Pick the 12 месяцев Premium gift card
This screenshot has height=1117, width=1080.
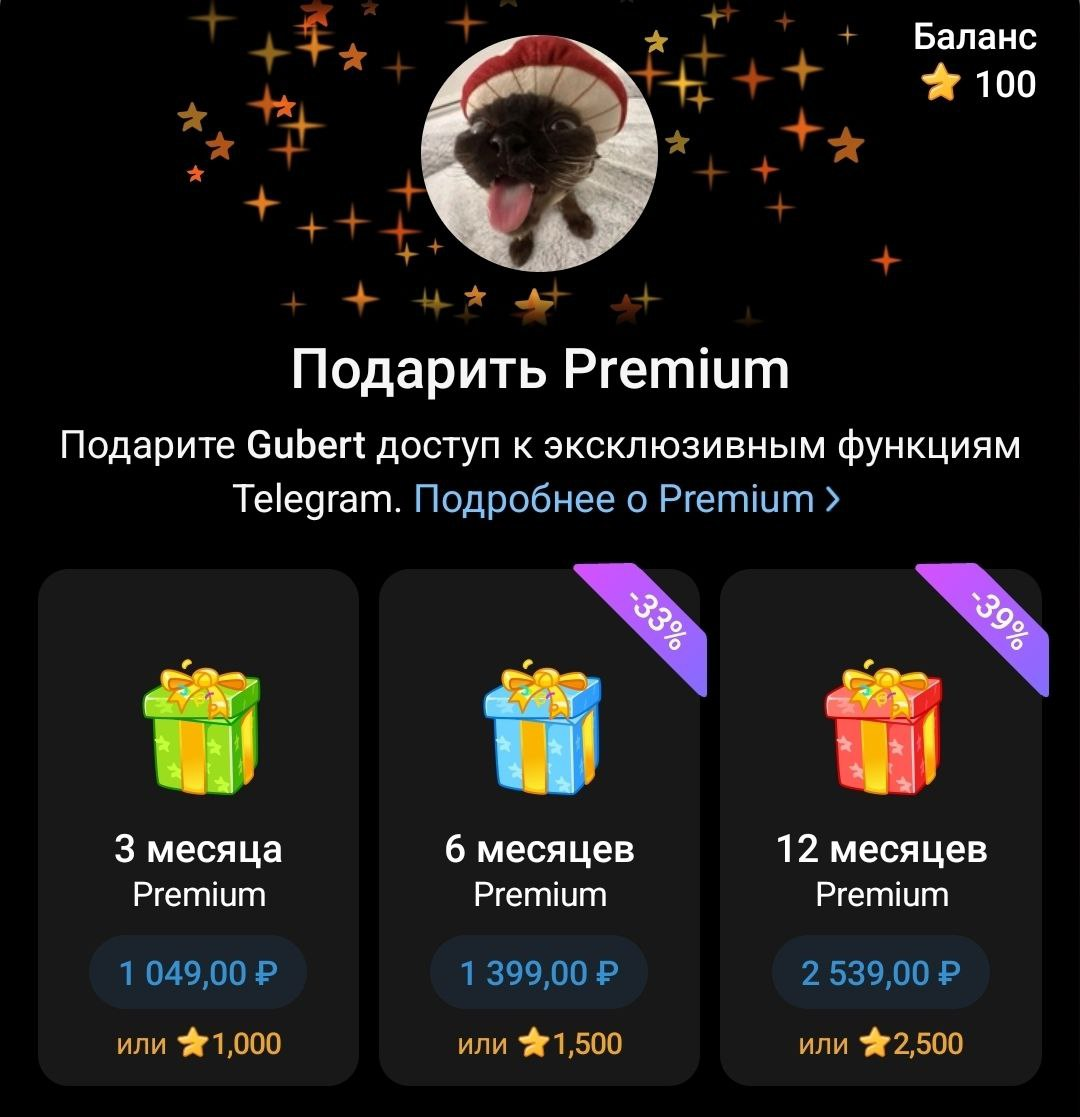[x=881, y=827]
